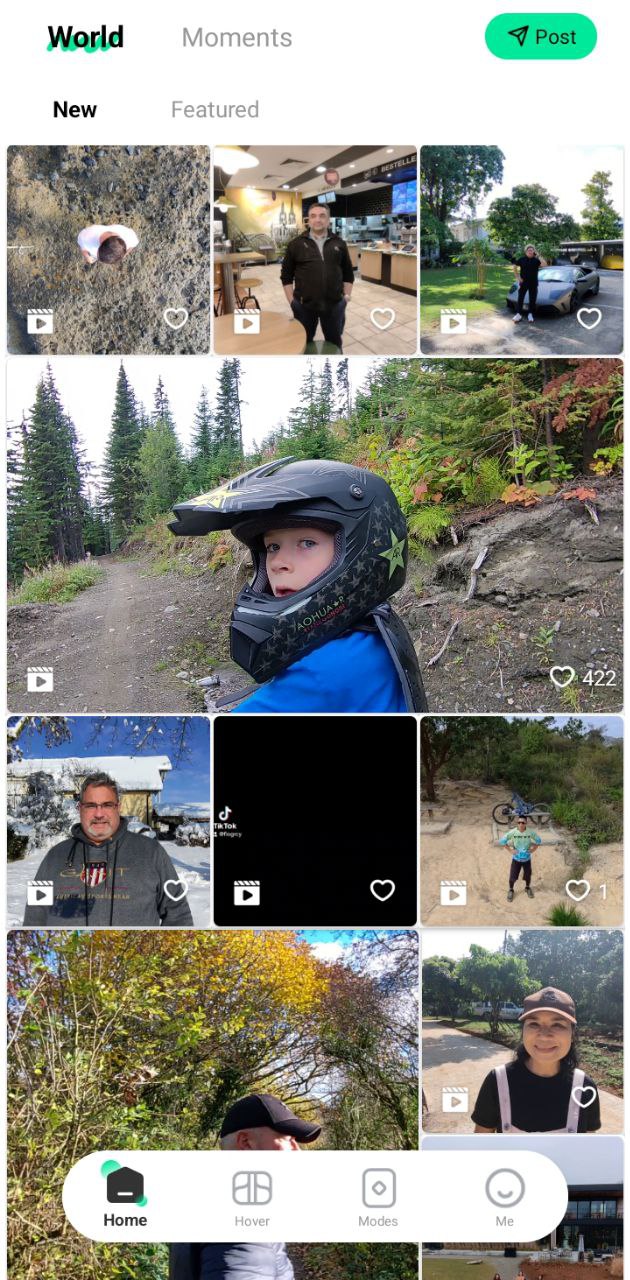The height and width of the screenshot is (1280, 630).
Task: Tap the green Post button
Action: pos(540,37)
